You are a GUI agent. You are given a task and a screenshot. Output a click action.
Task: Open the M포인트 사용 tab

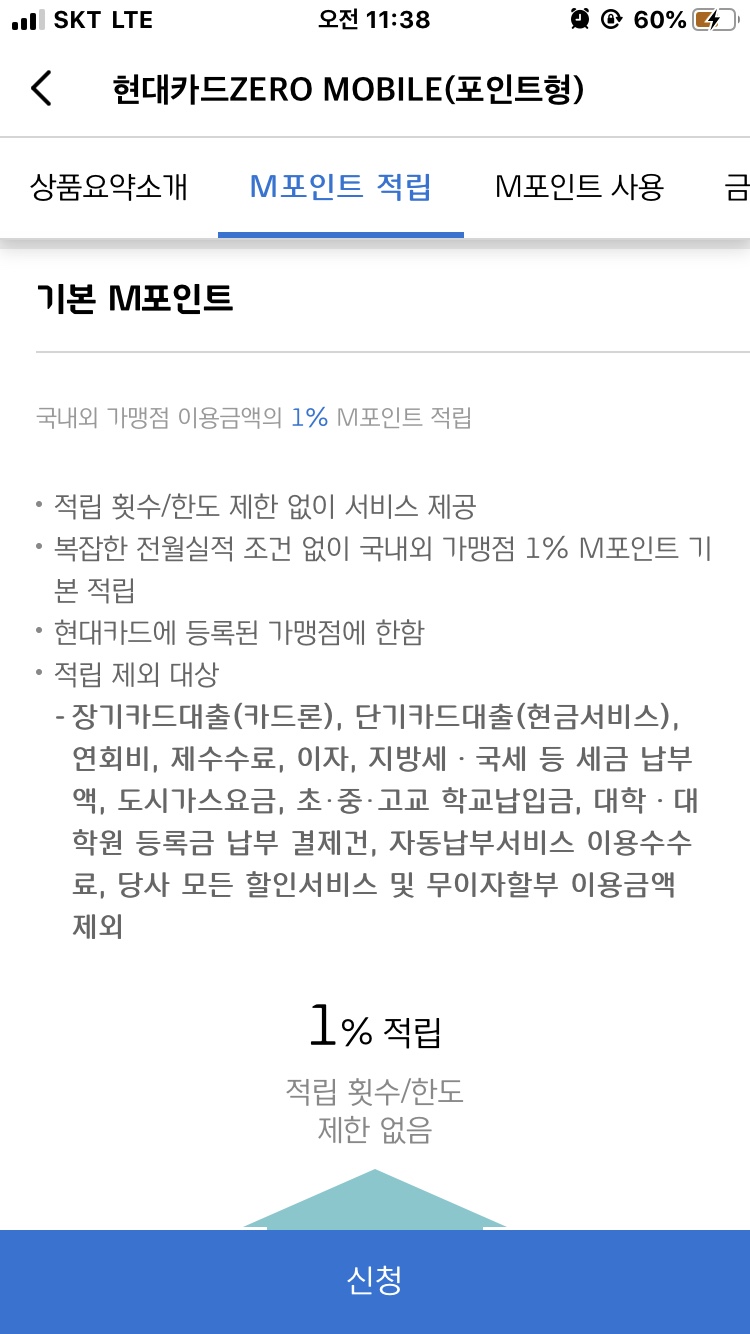pos(579,187)
